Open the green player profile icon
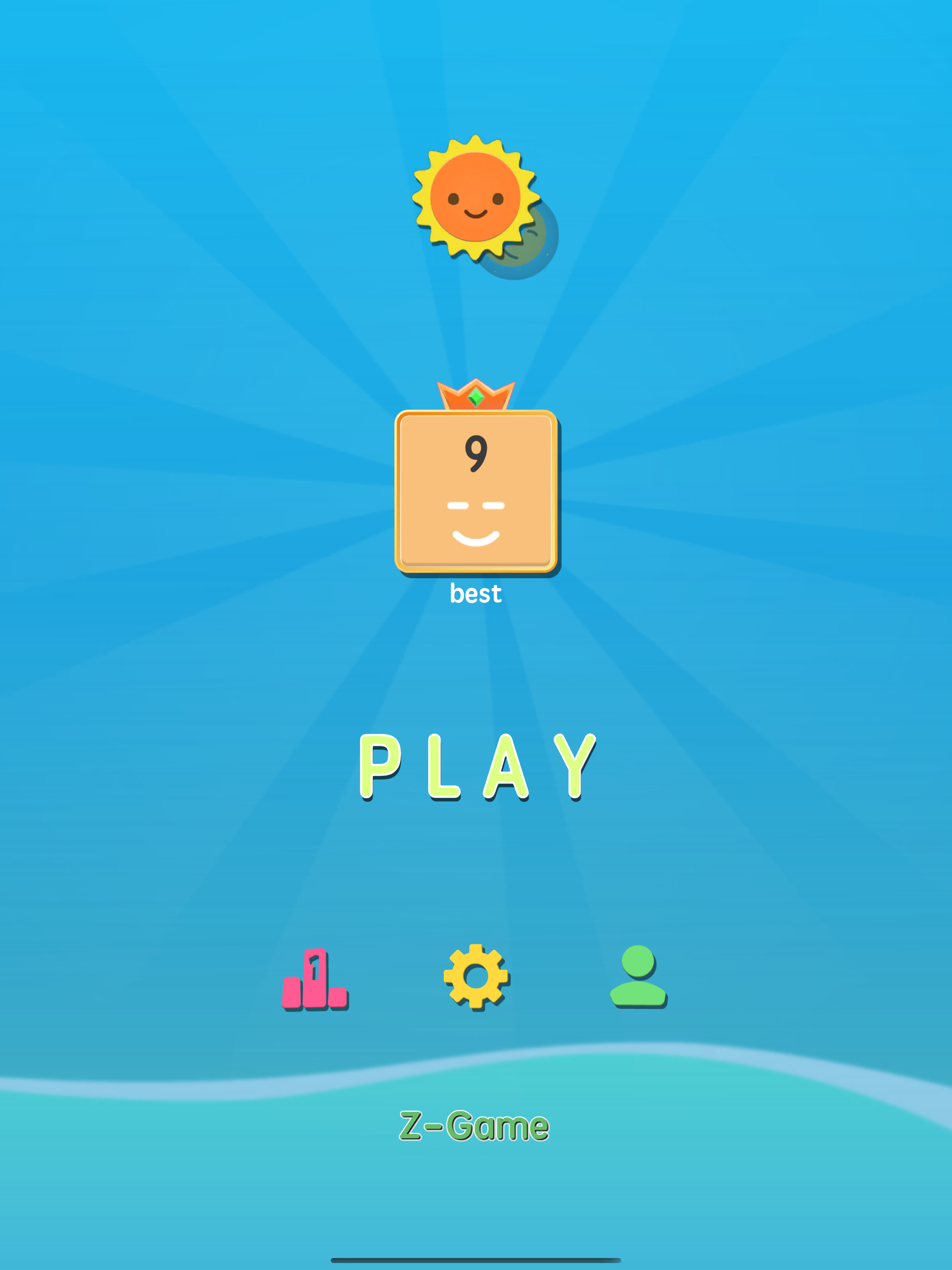The height and width of the screenshot is (1270, 952). click(637, 976)
